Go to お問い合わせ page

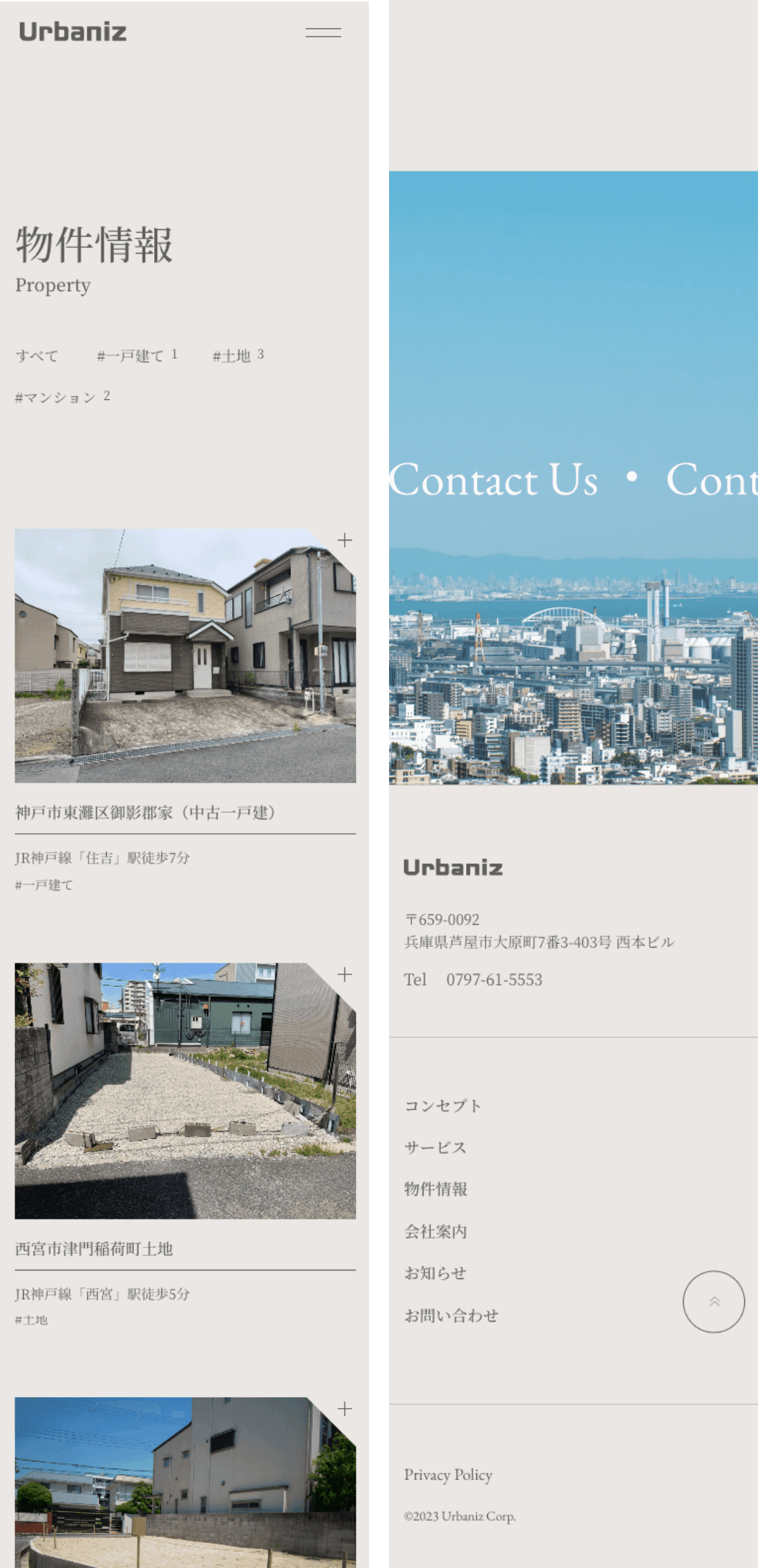[451, 1316]
